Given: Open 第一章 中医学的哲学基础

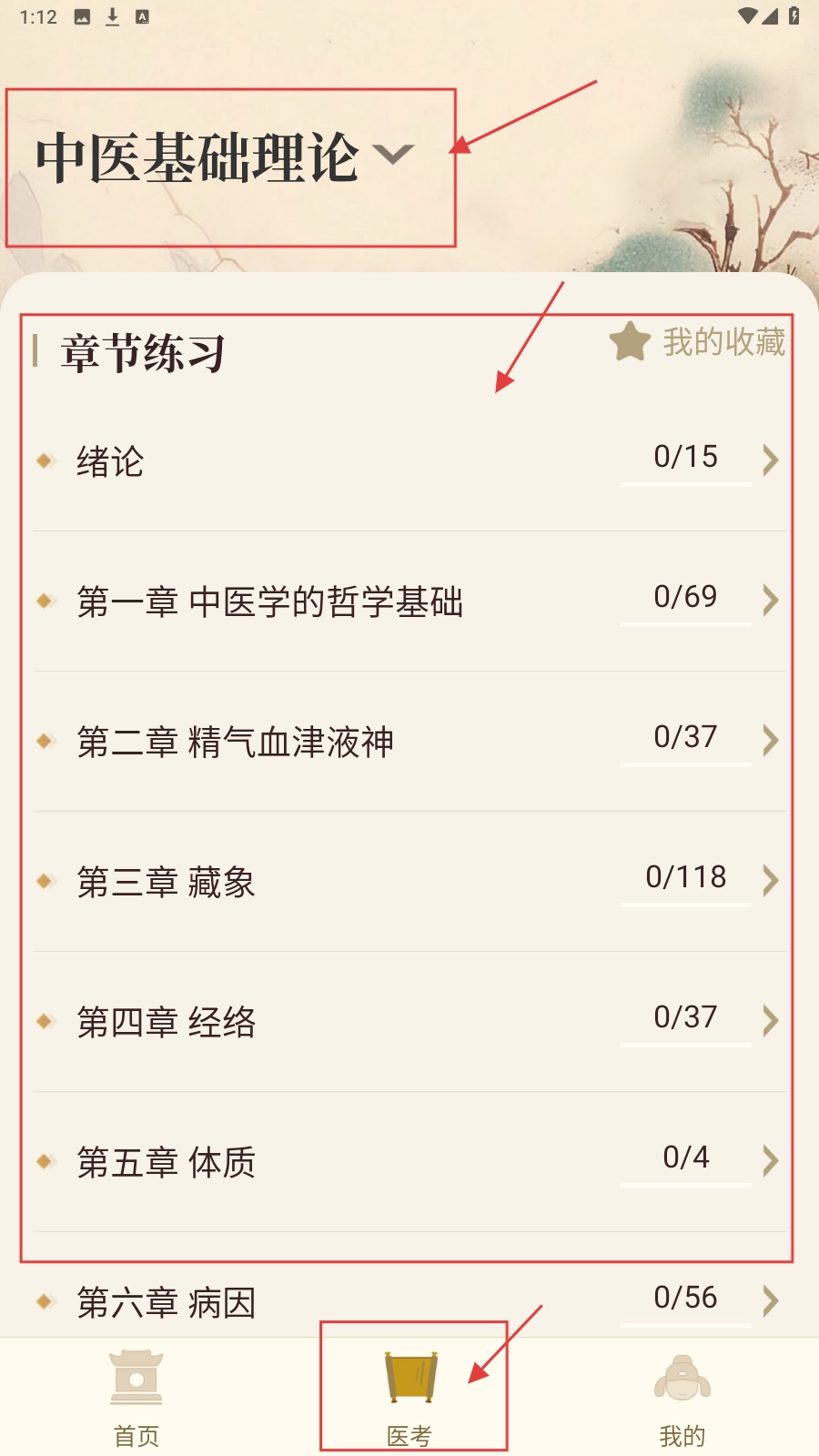Looking at the screenshot, I should (x=409, y=602).
